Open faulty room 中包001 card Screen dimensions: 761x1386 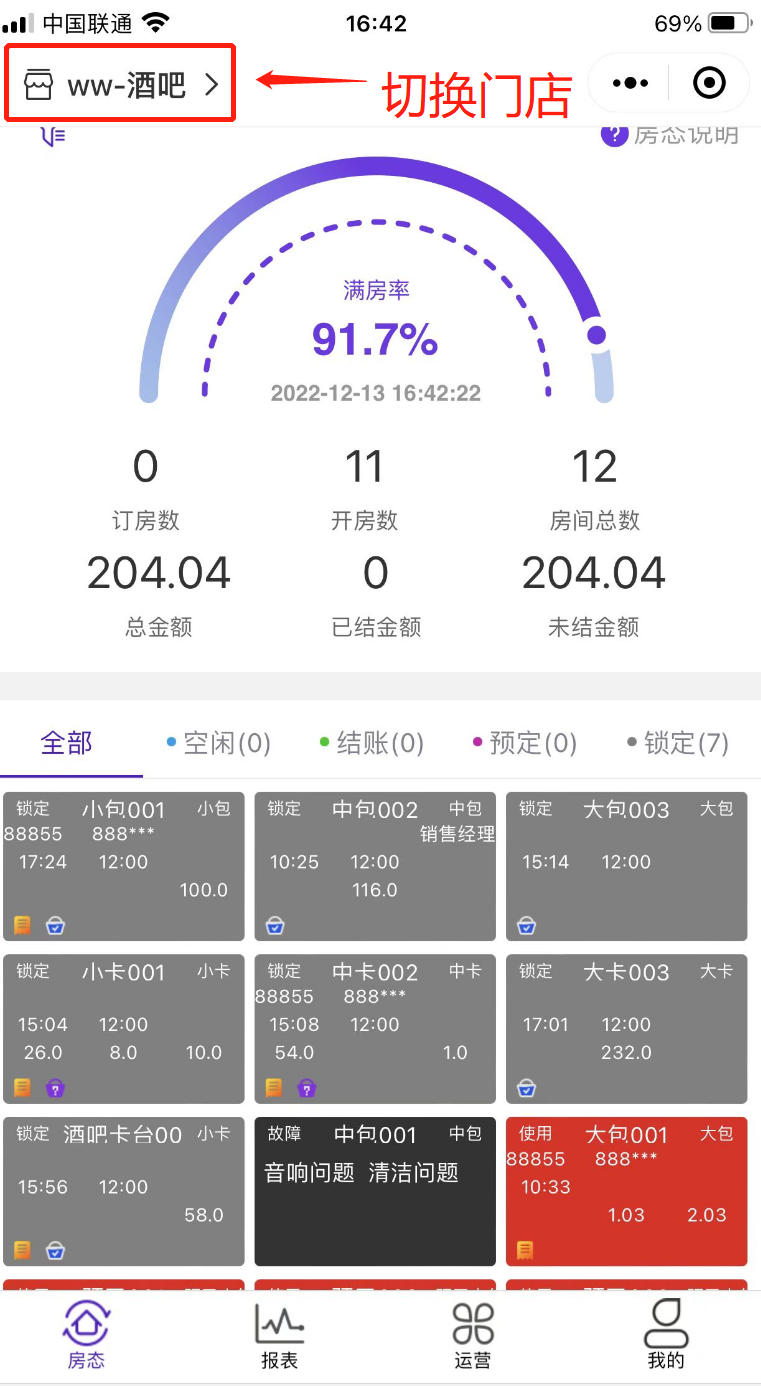(x=375, y=1191)
